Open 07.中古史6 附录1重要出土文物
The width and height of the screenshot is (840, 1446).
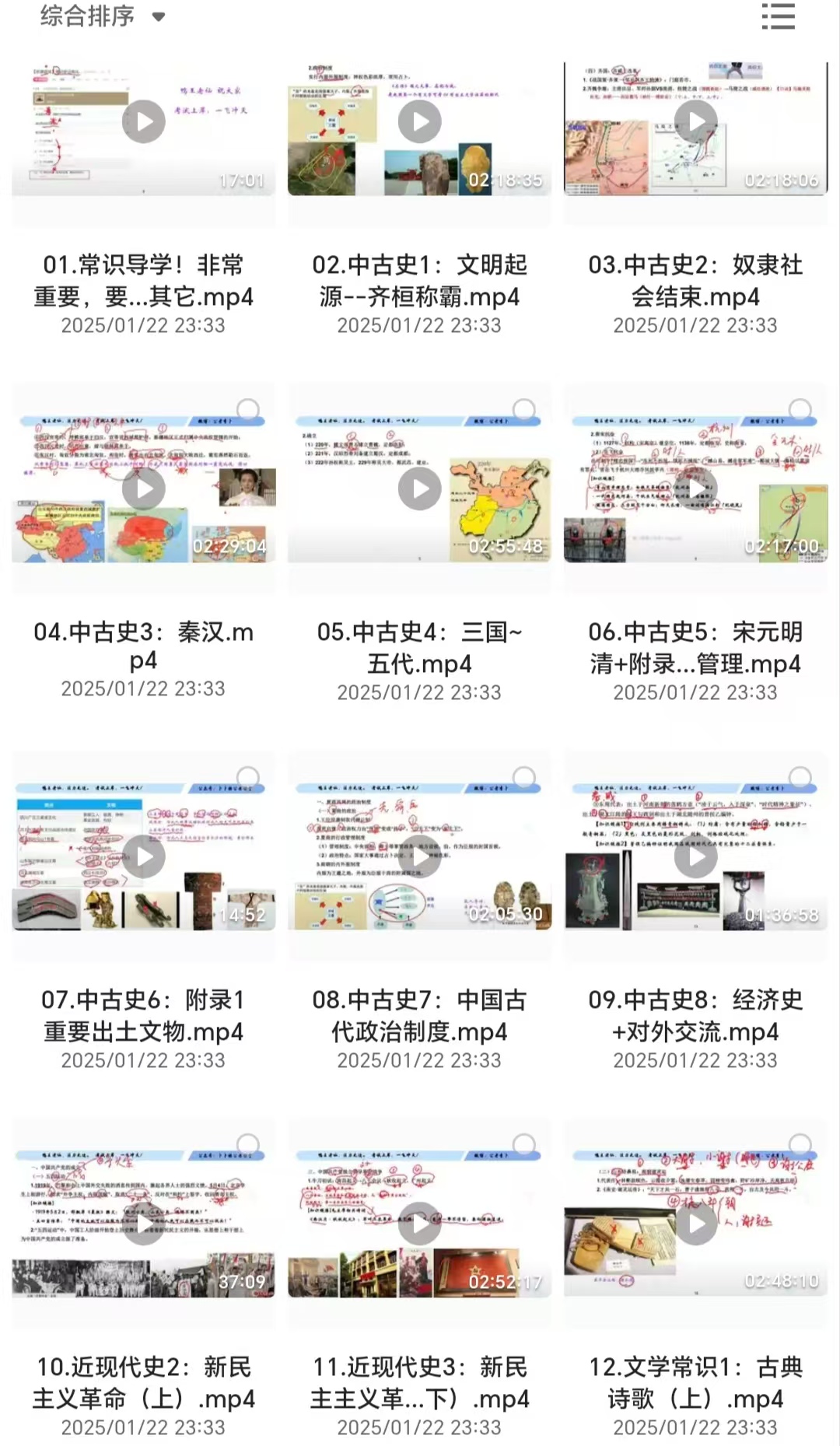(x=144, y=856)
